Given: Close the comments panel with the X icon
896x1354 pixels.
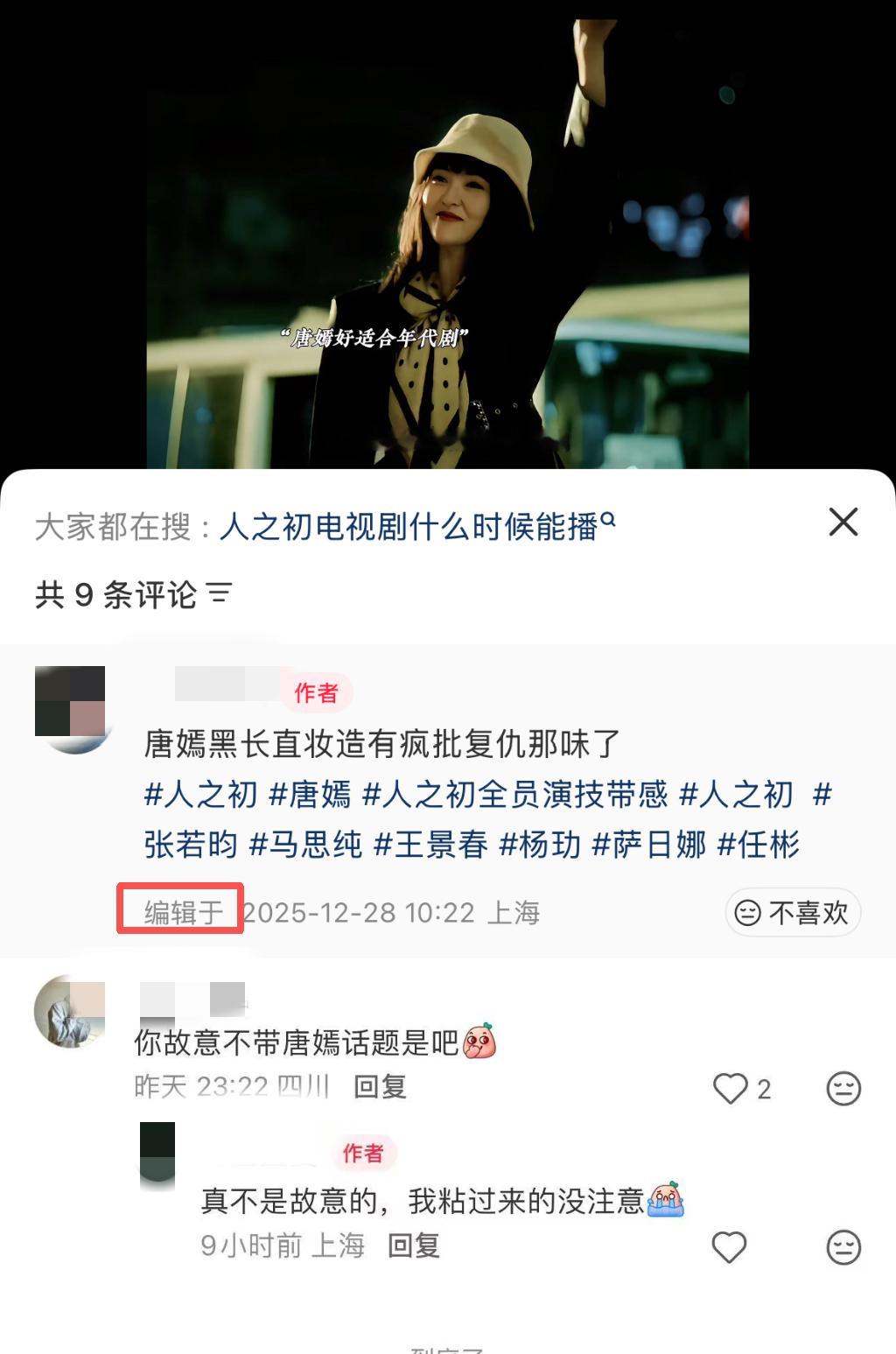Looking at the screenshot, I should [x=843, y=523].
